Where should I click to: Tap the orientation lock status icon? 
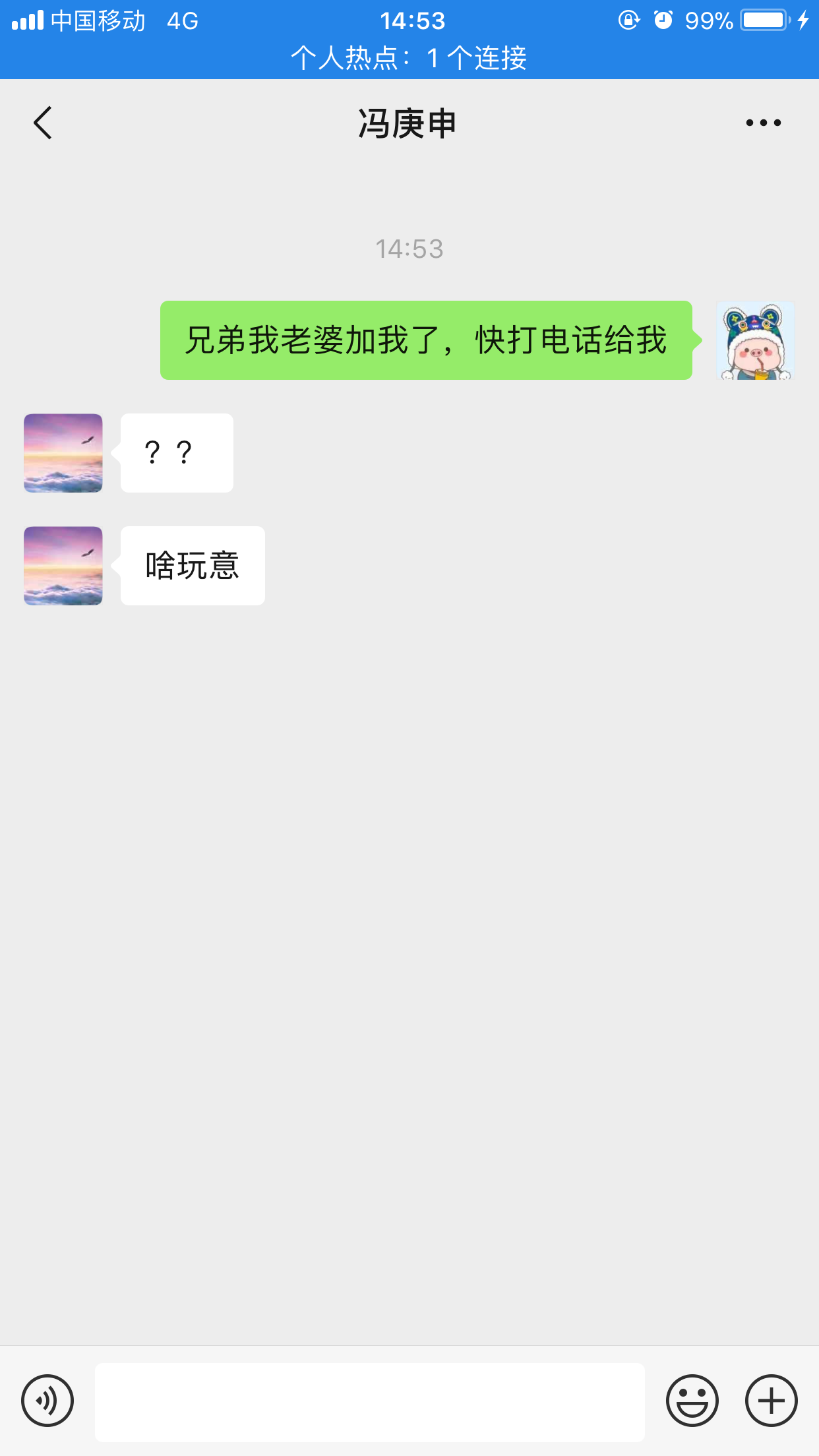coord(627,20)
